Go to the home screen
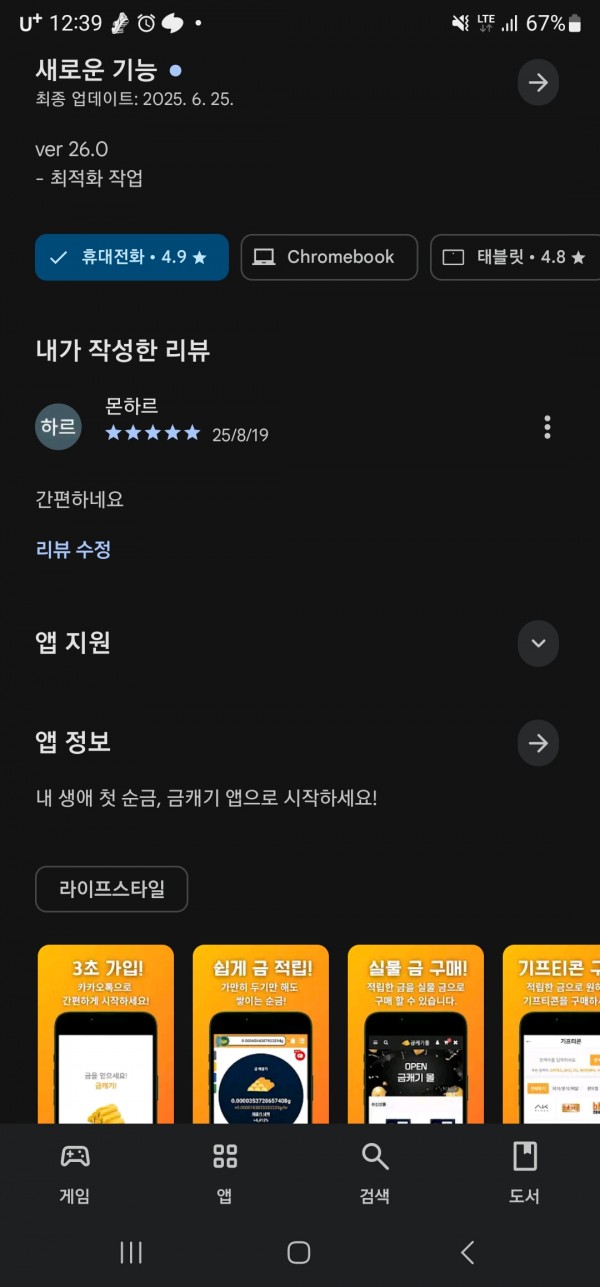The image size is (600, 1287). click(299, 1252)
